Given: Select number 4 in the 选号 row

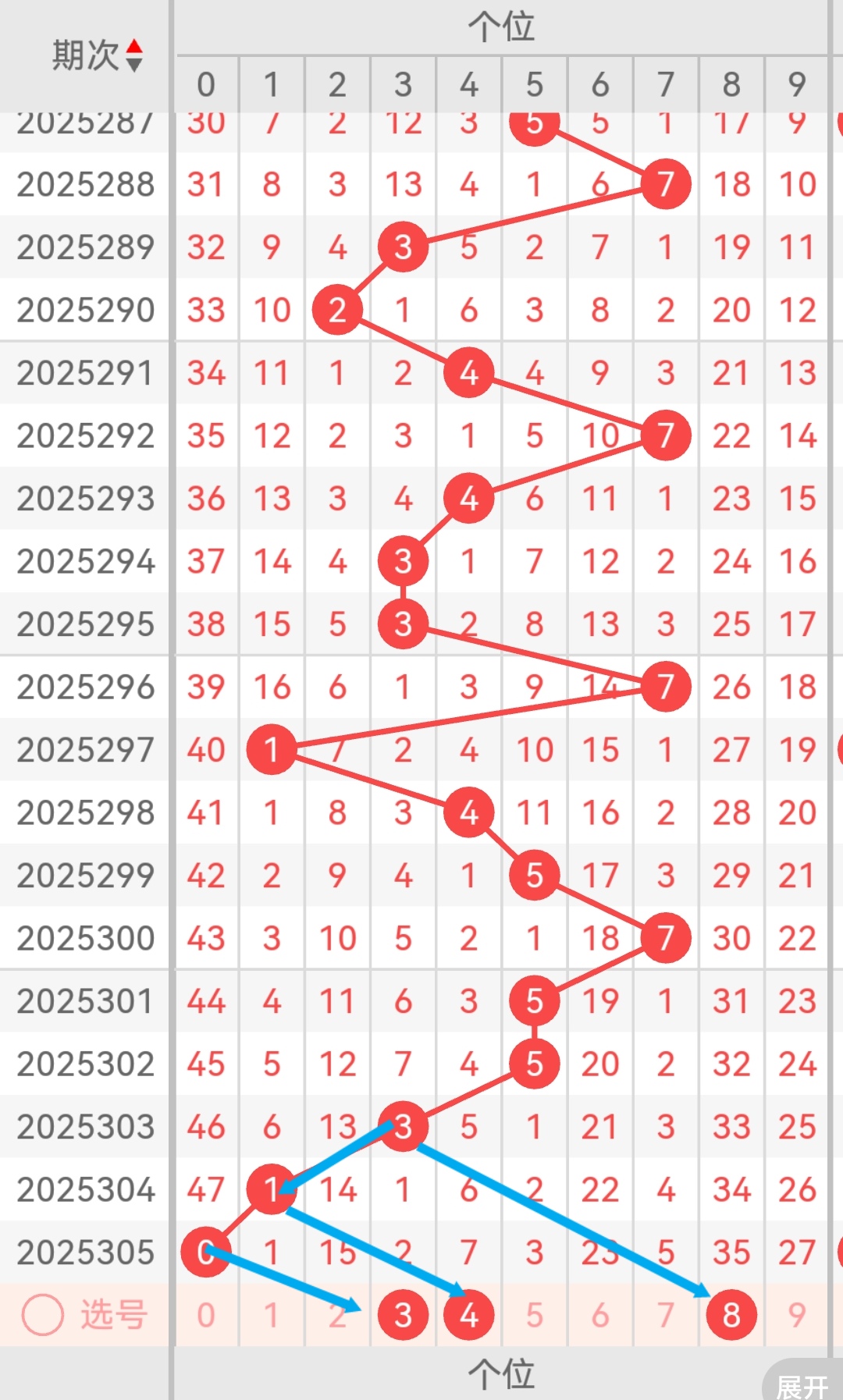Looking at the screenshot, I should coord(468,1313).
